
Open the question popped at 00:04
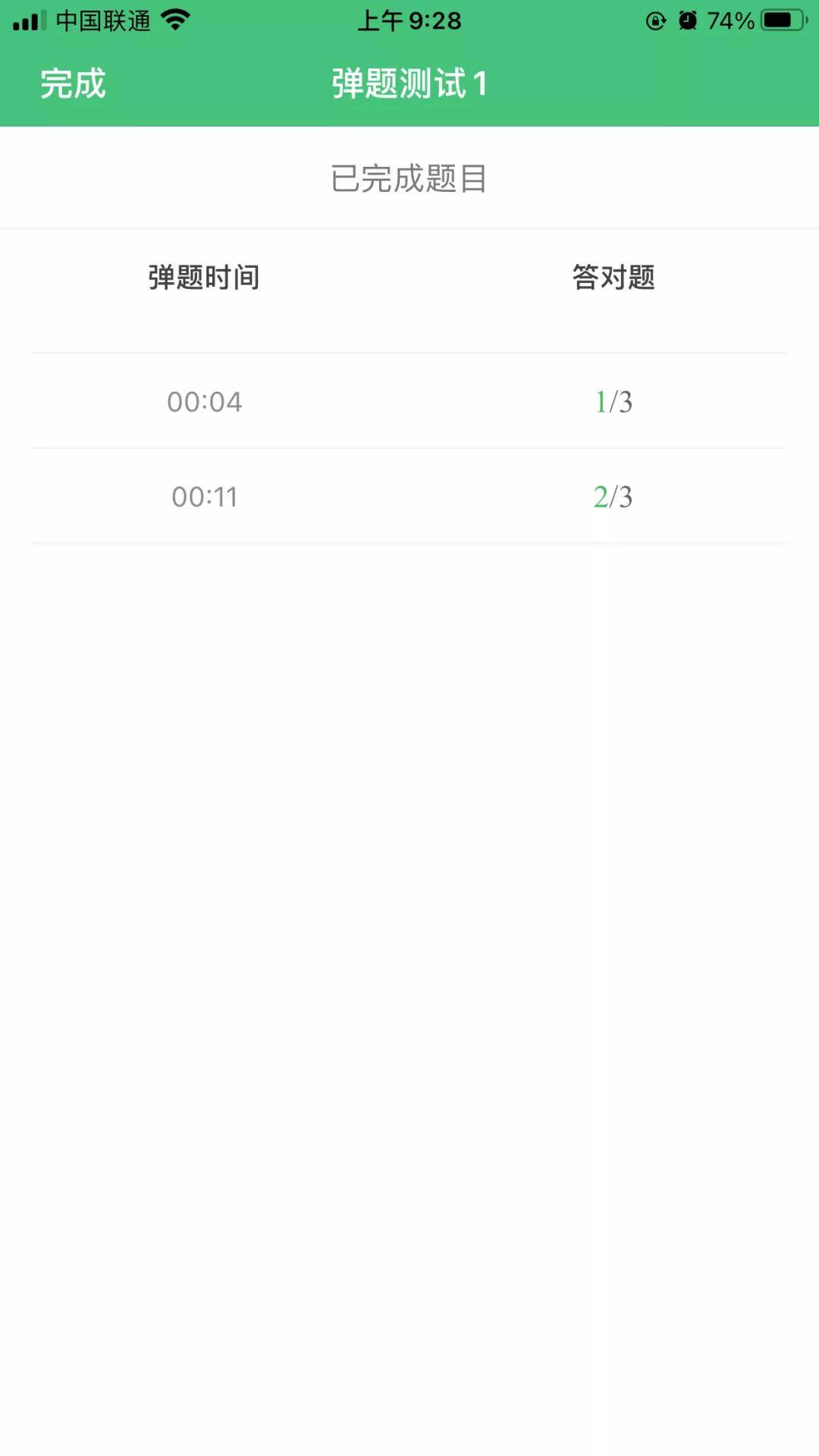tap(203, 402)
